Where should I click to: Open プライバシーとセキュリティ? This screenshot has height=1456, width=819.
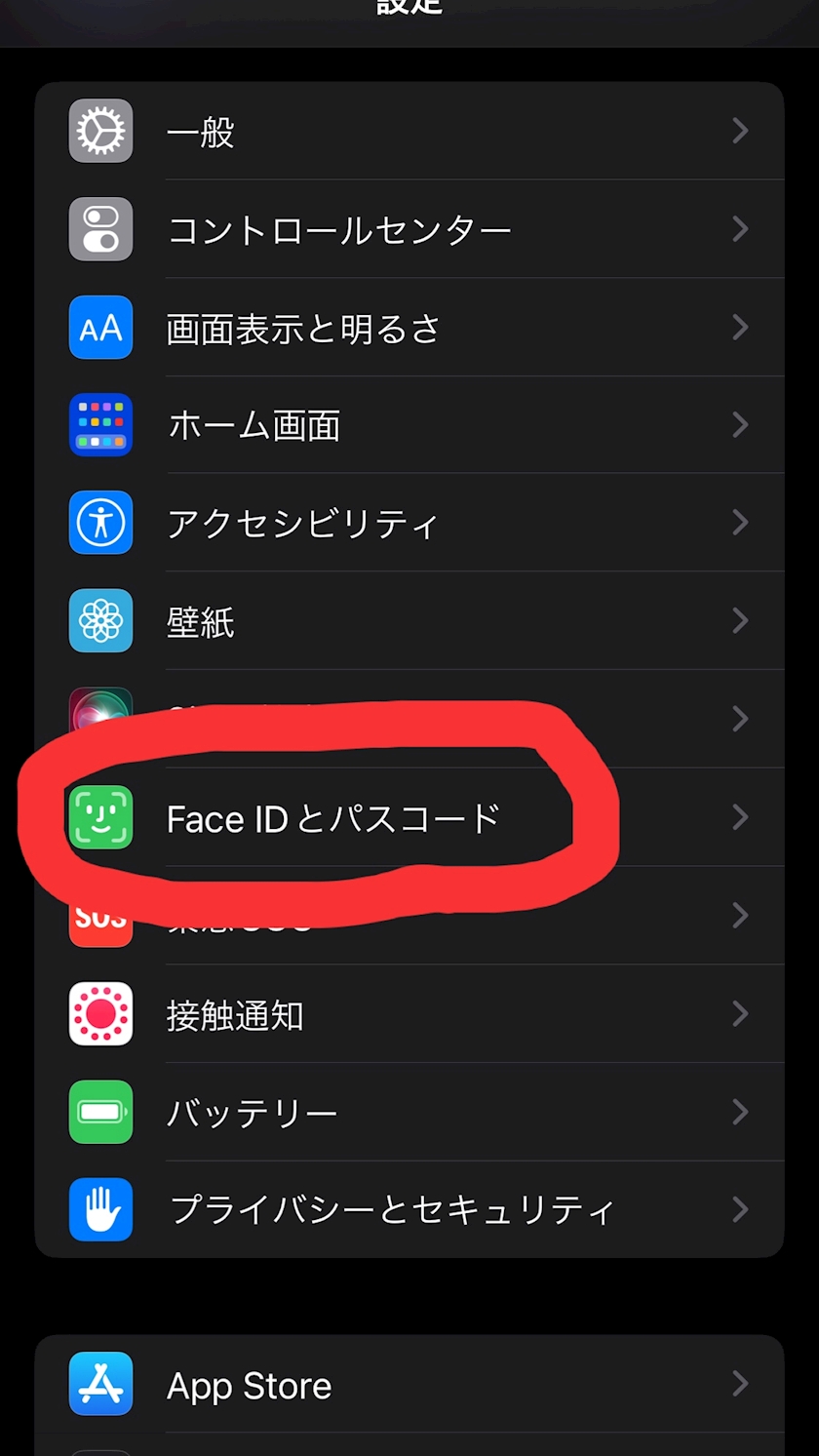click(x=409, y=1209)
